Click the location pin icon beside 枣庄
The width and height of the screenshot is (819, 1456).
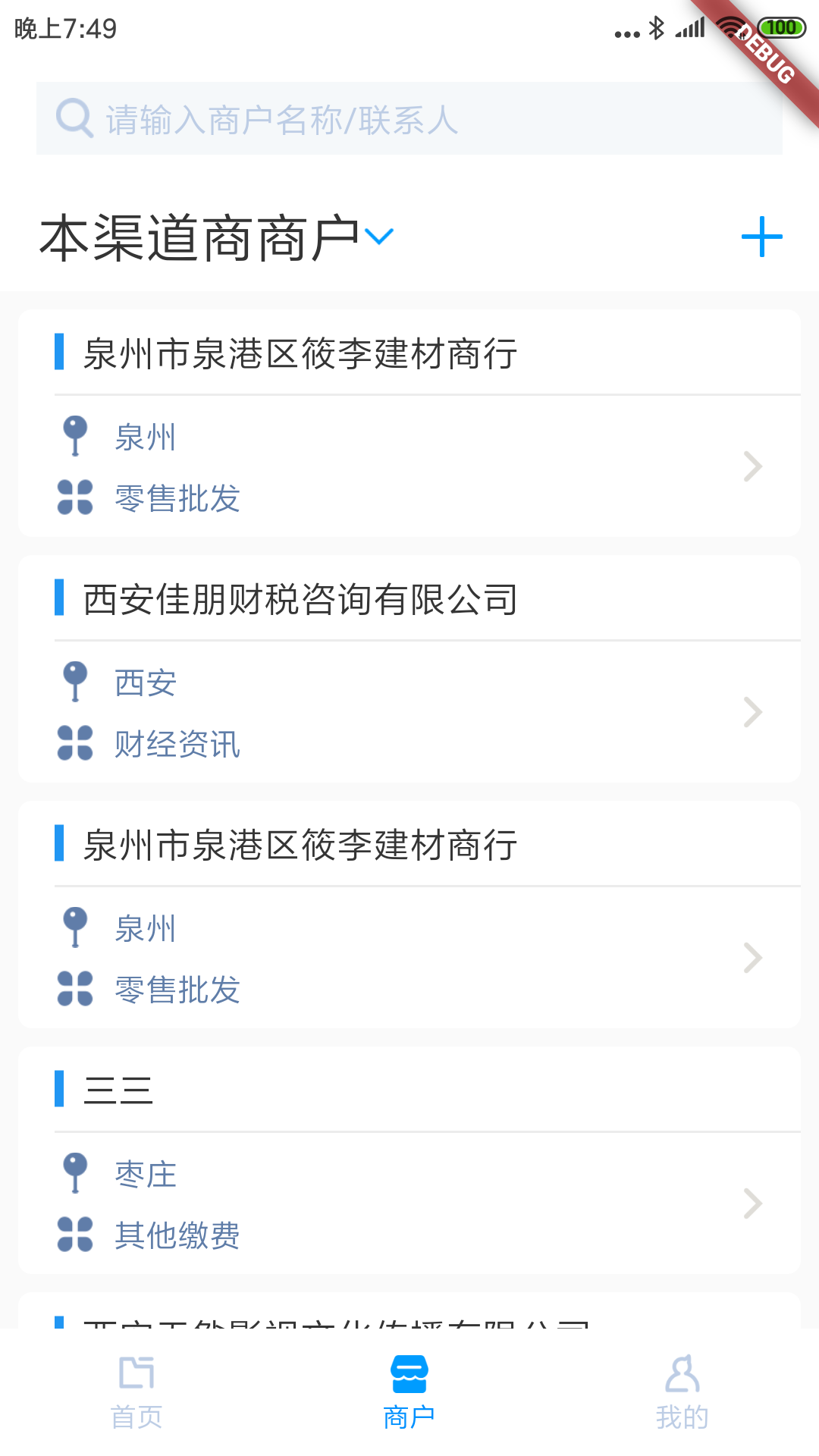coord(74,1172)
